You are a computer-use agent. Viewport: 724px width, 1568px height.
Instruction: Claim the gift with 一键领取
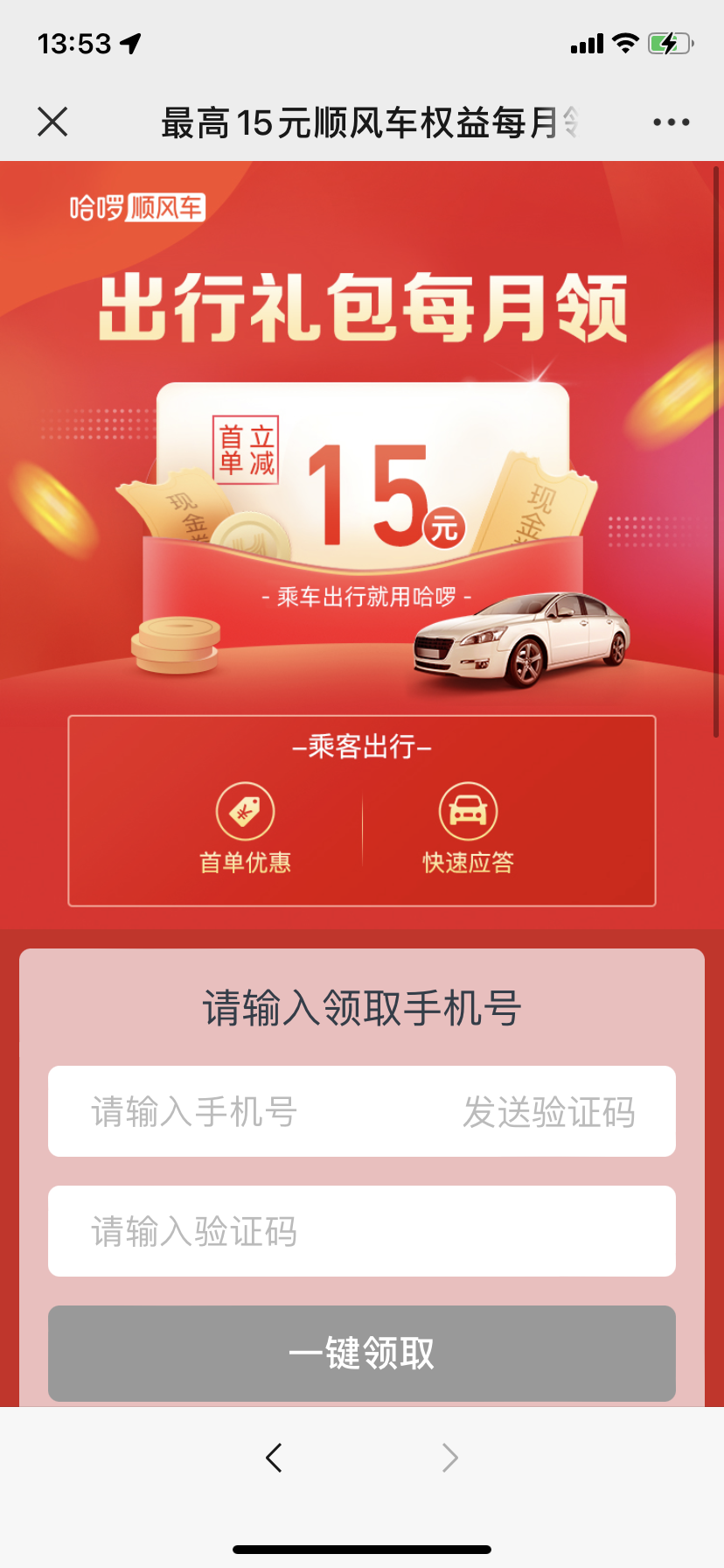pyautogui.click(x=362, y=1354)
